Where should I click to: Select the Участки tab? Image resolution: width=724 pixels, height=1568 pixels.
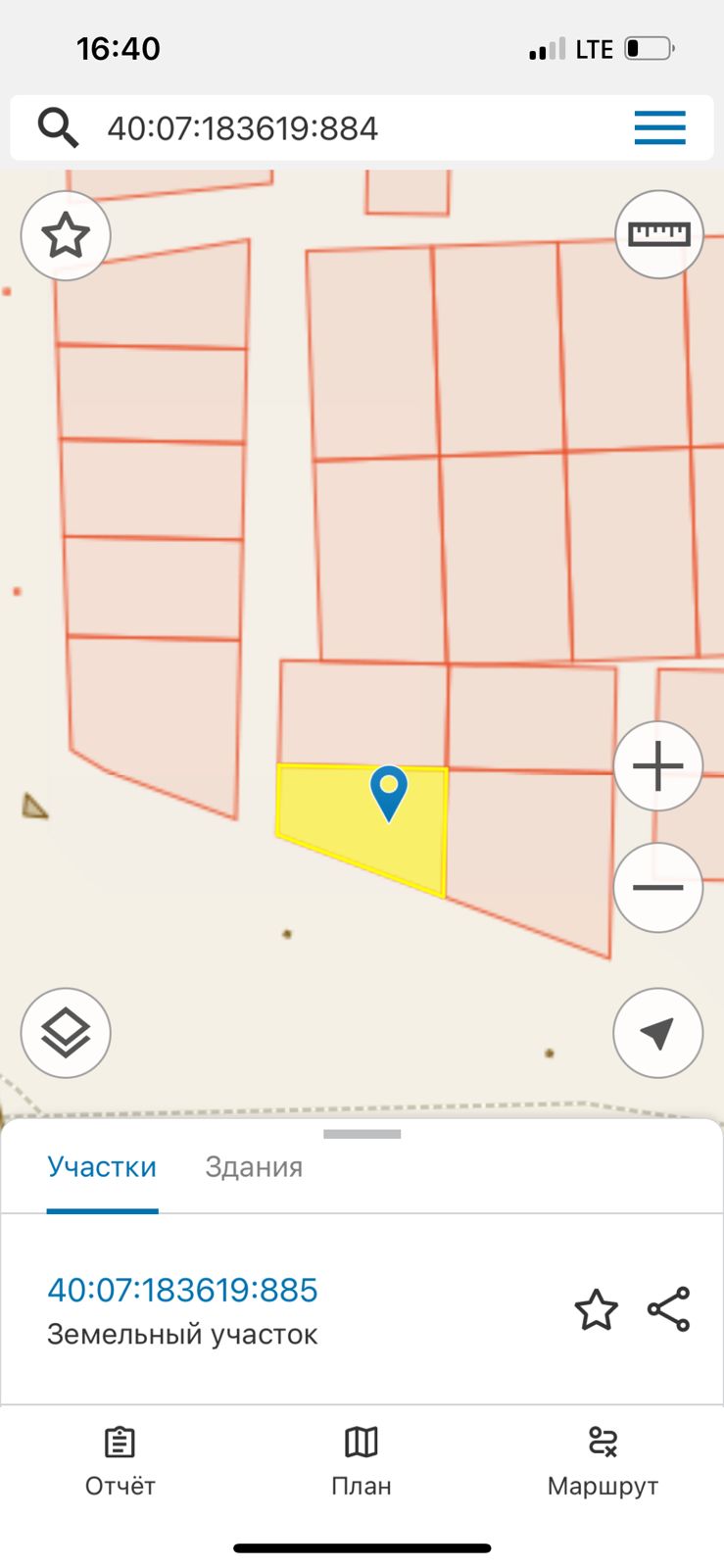coord(102,1167)
